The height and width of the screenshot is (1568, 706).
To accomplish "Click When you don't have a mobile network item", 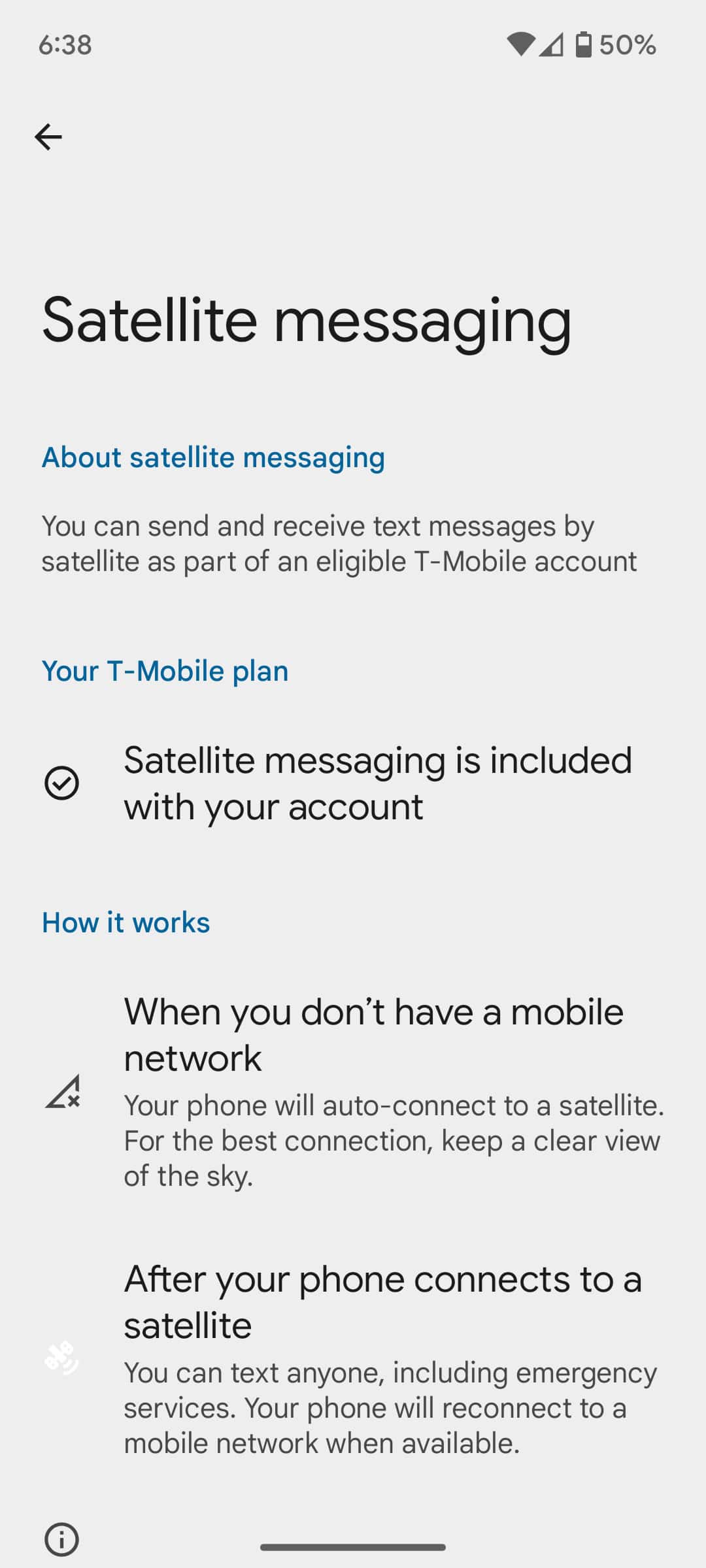I will (374, 1034).
